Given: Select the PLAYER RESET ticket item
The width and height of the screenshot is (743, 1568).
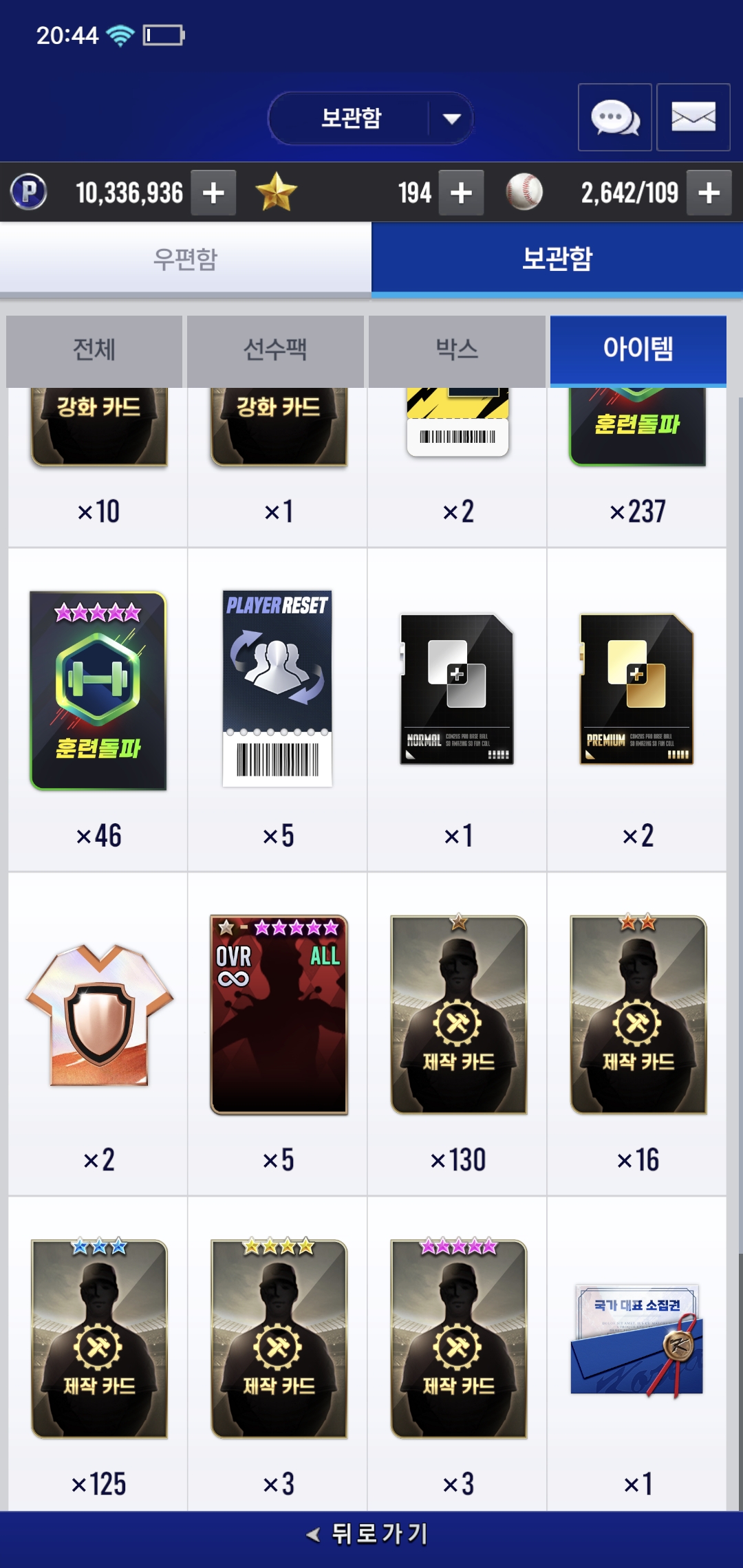Looking at the screenshot, I should (x=277, y=689).
